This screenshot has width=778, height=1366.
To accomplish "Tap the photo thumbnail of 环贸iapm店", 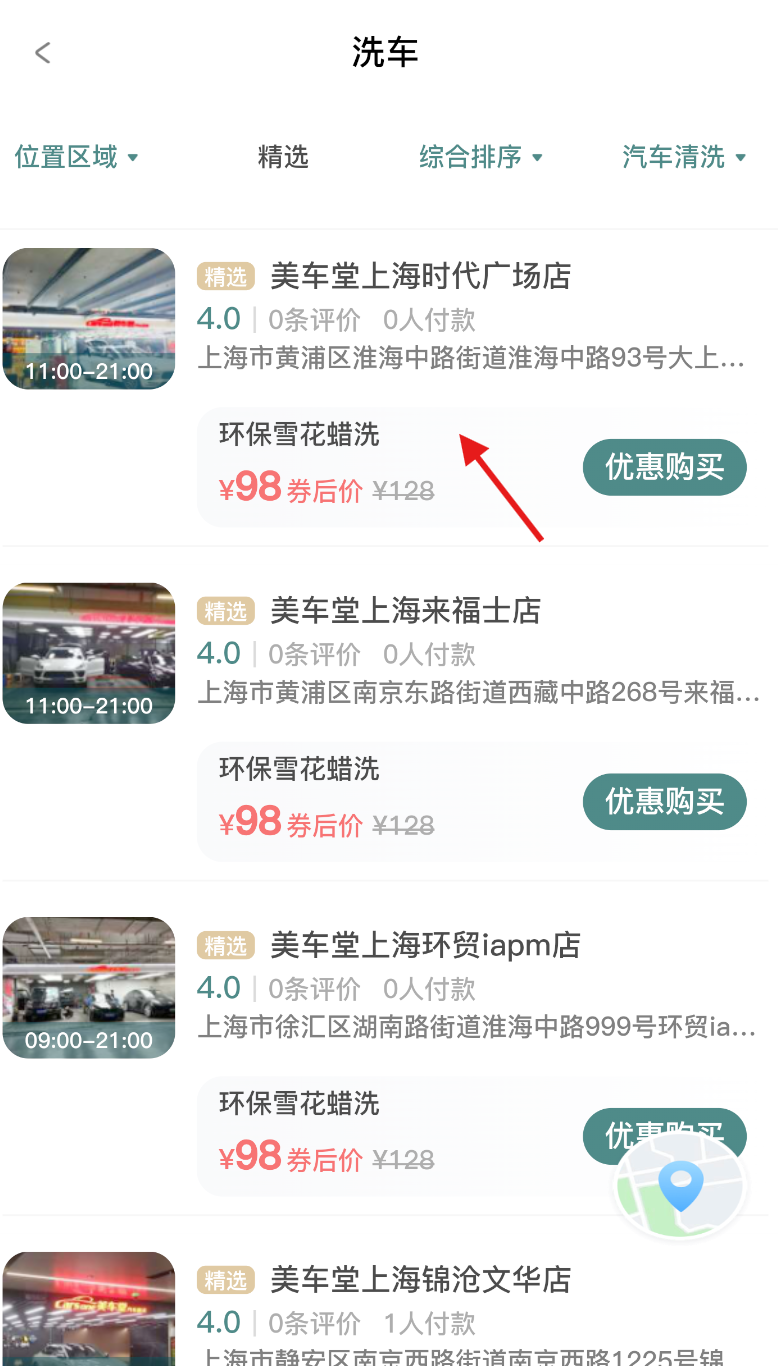I will 88,987.
